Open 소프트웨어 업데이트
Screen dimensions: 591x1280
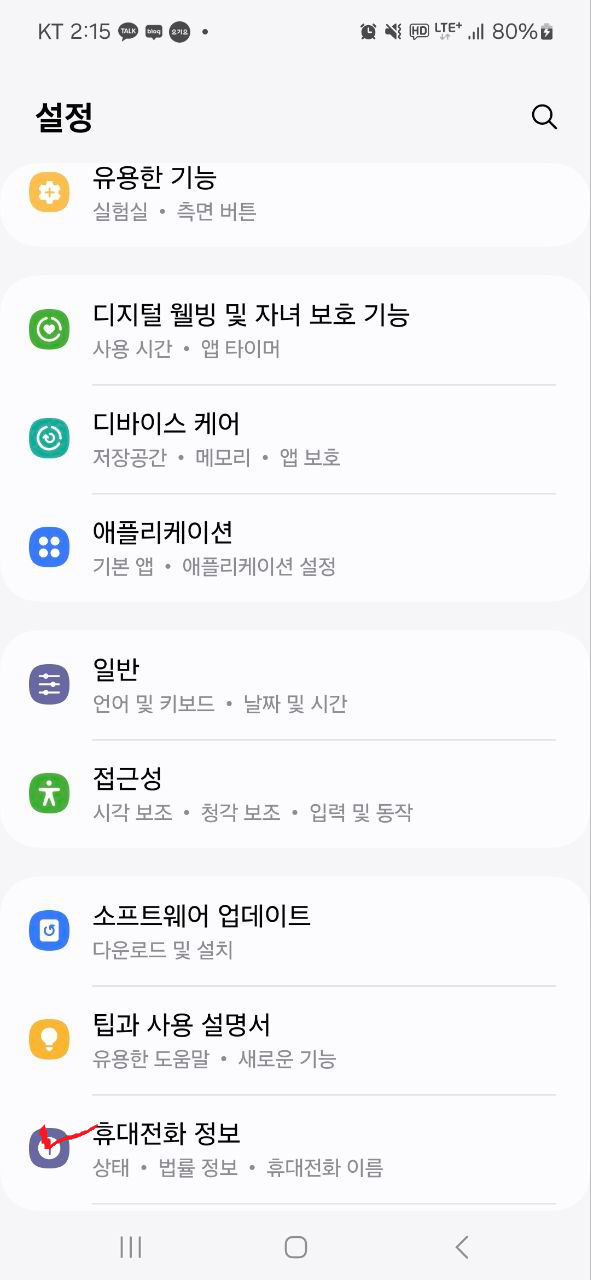(295, 931)
